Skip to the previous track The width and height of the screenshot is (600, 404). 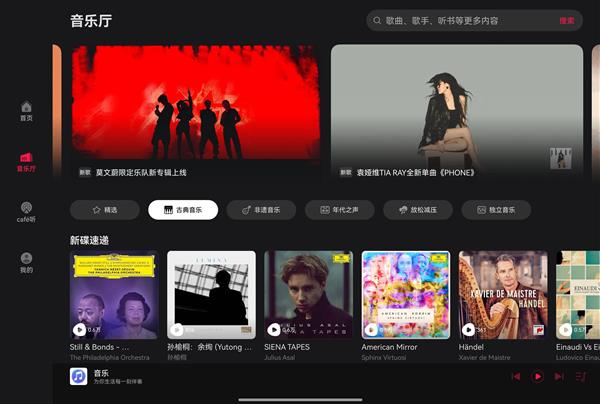point(516,376)
